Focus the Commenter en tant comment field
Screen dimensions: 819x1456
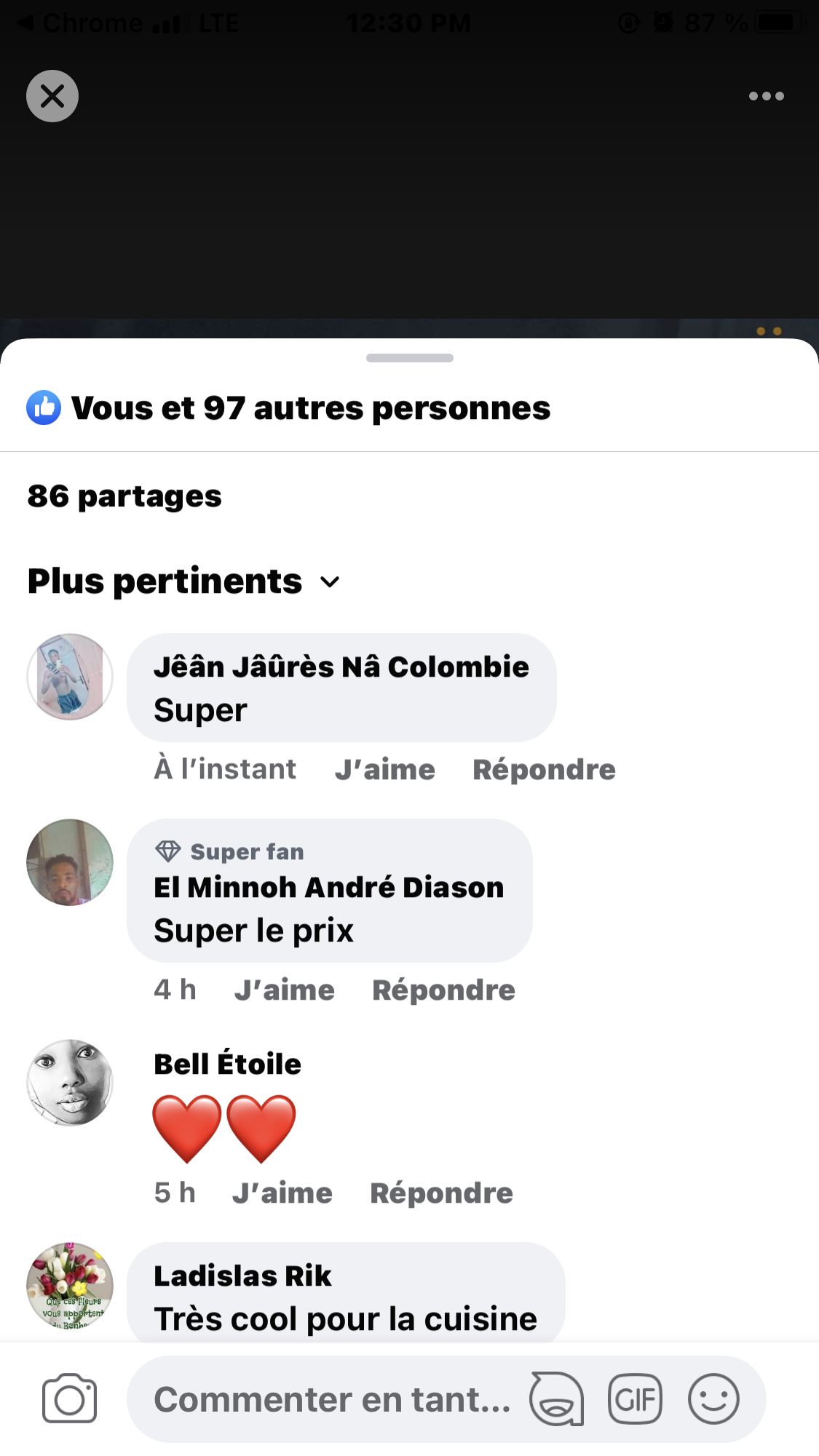[x=332, y=1400]
